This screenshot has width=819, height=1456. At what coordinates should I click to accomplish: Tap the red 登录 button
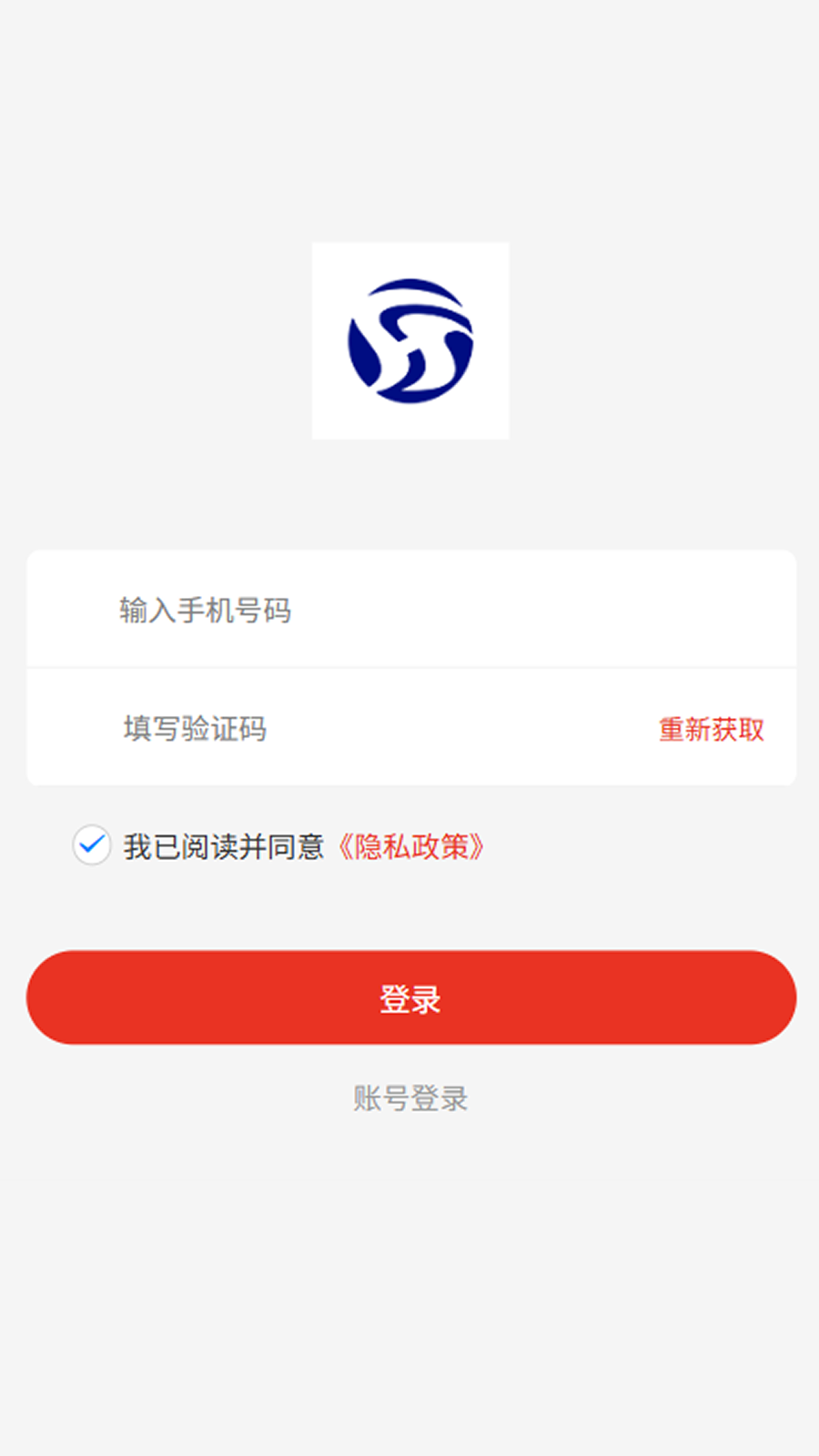(x=411, y=997)
